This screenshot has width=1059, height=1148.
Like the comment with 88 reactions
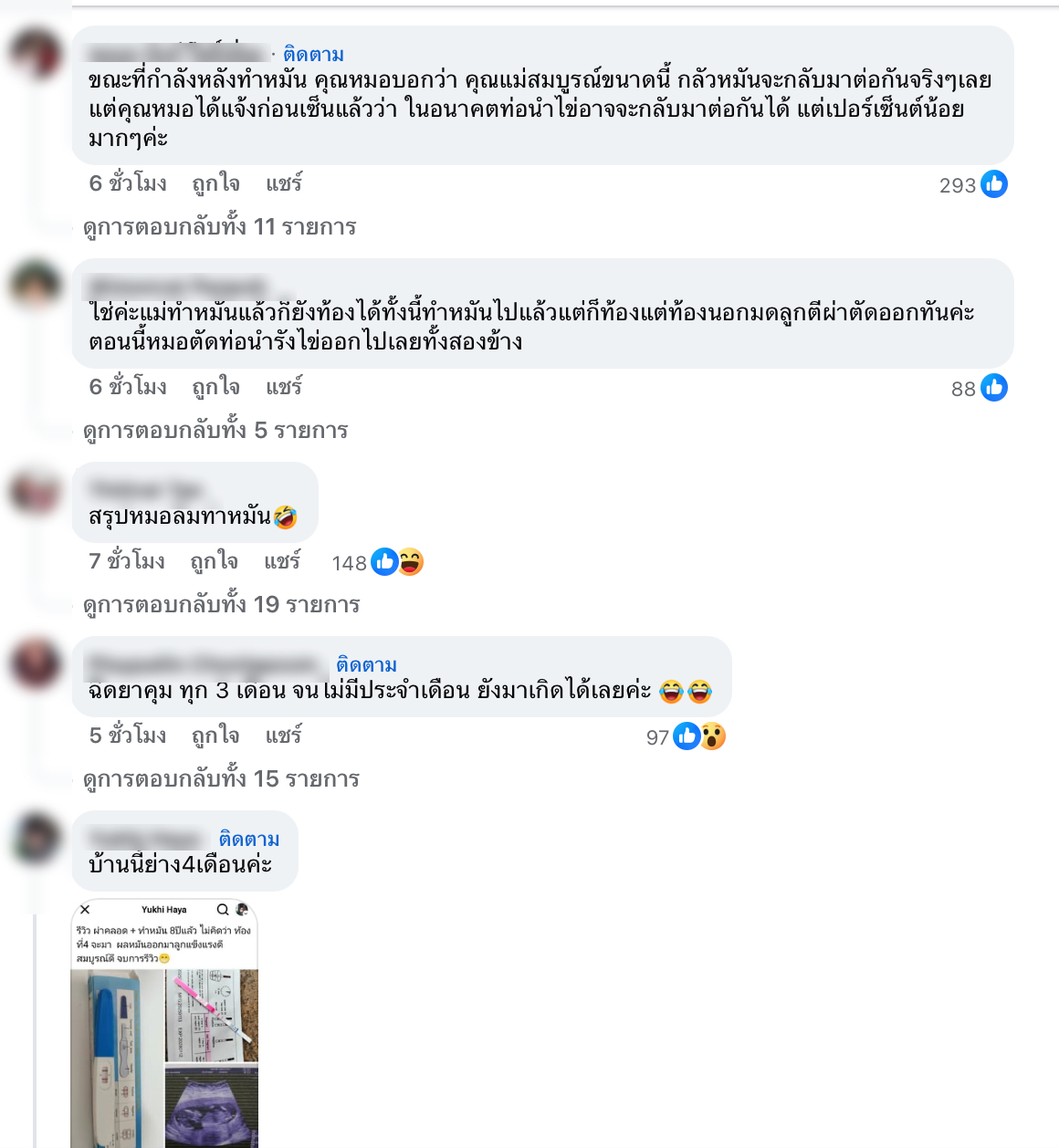pos(215,387)
